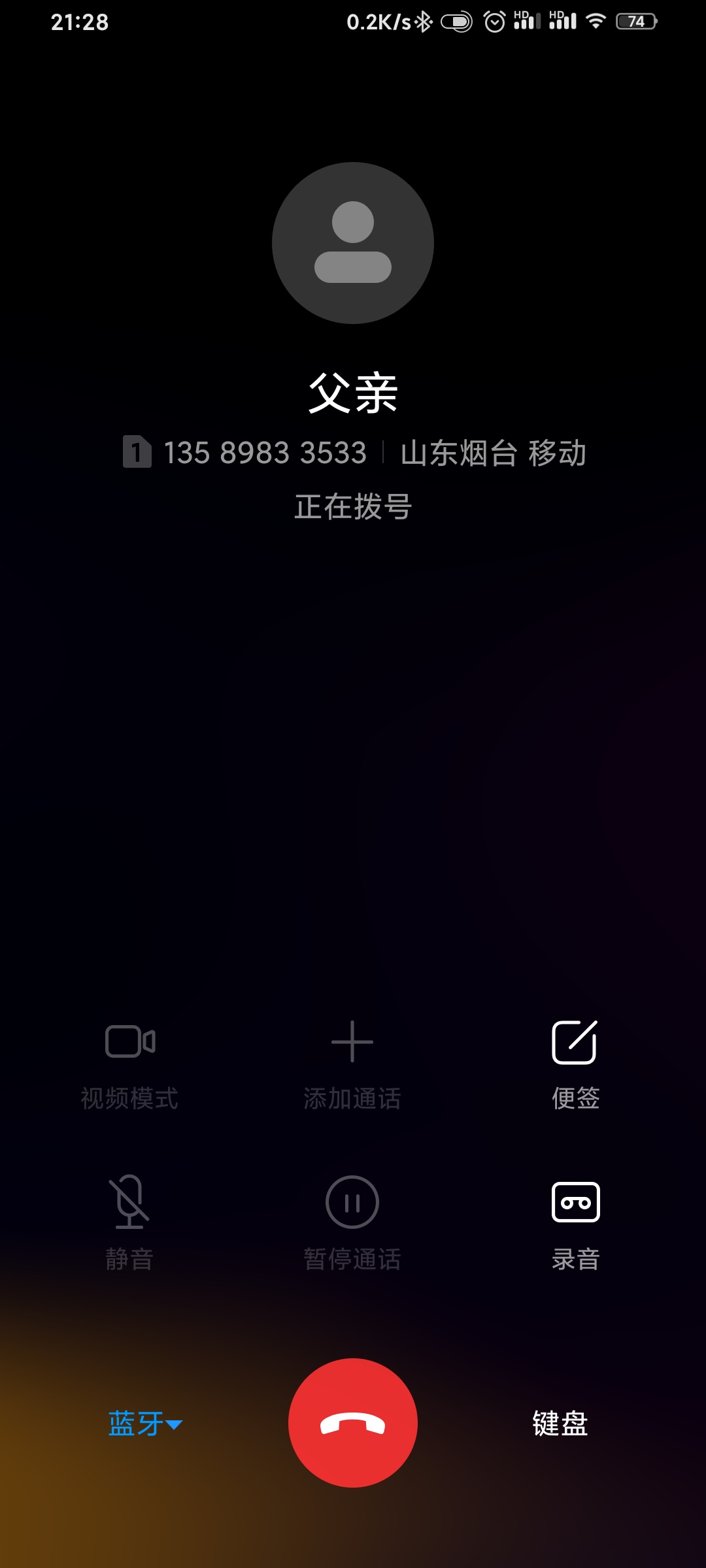The width and height of the screenshot is (706, 1568).
Task: Open the 键盘 dial pad
Action: click(560, 1424)
